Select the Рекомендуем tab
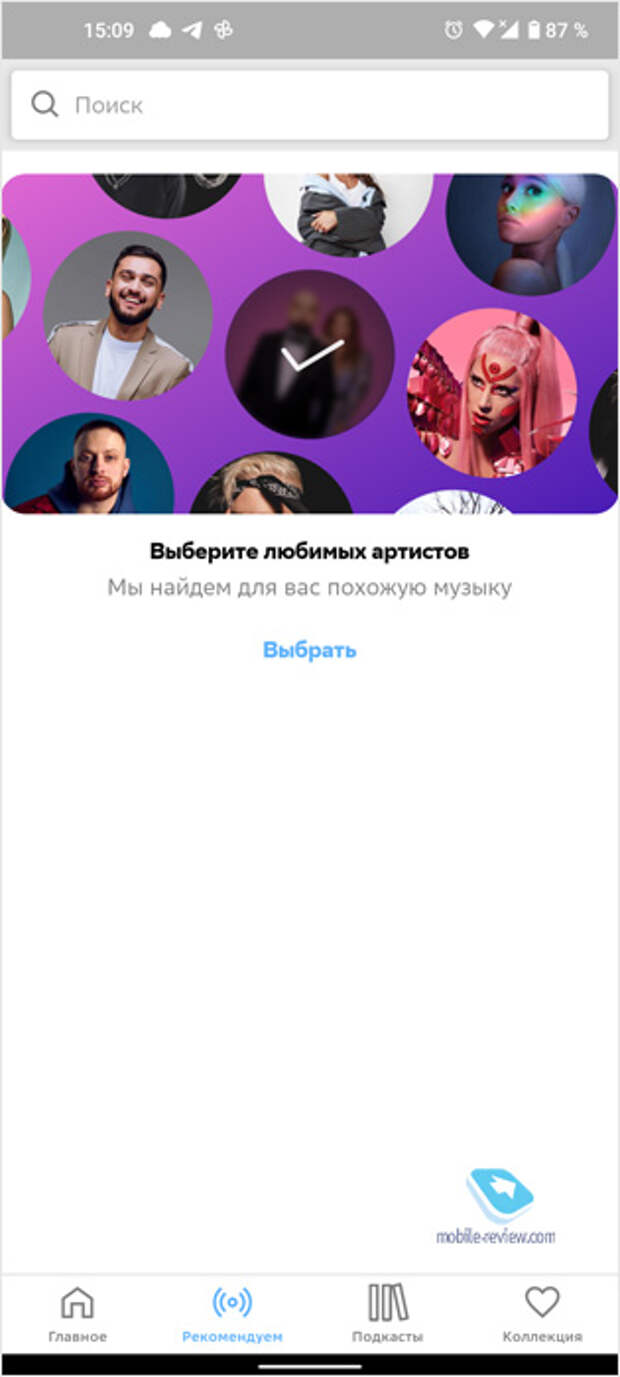This screenshot has height=1377, width=620. [x=232, y=1314]
